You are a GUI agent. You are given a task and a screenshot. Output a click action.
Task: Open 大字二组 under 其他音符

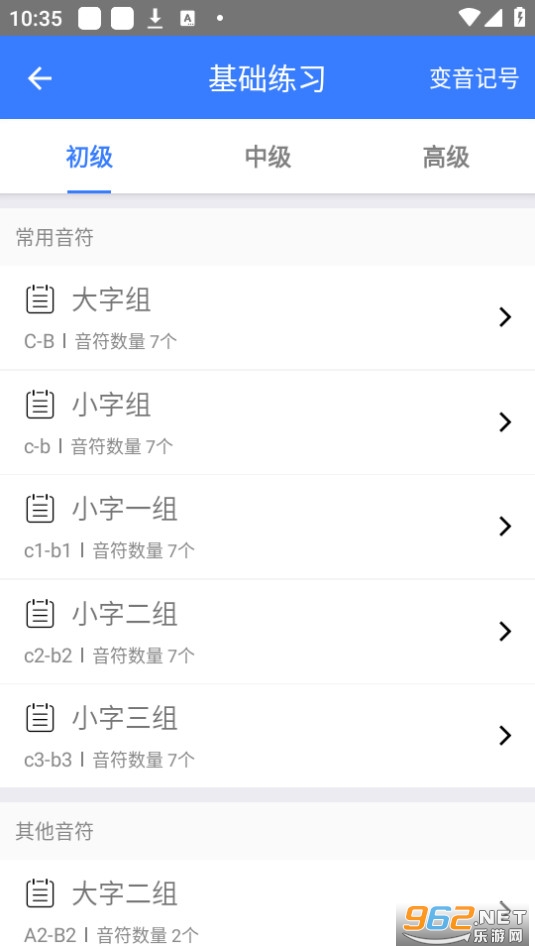[x=267, y=906]
